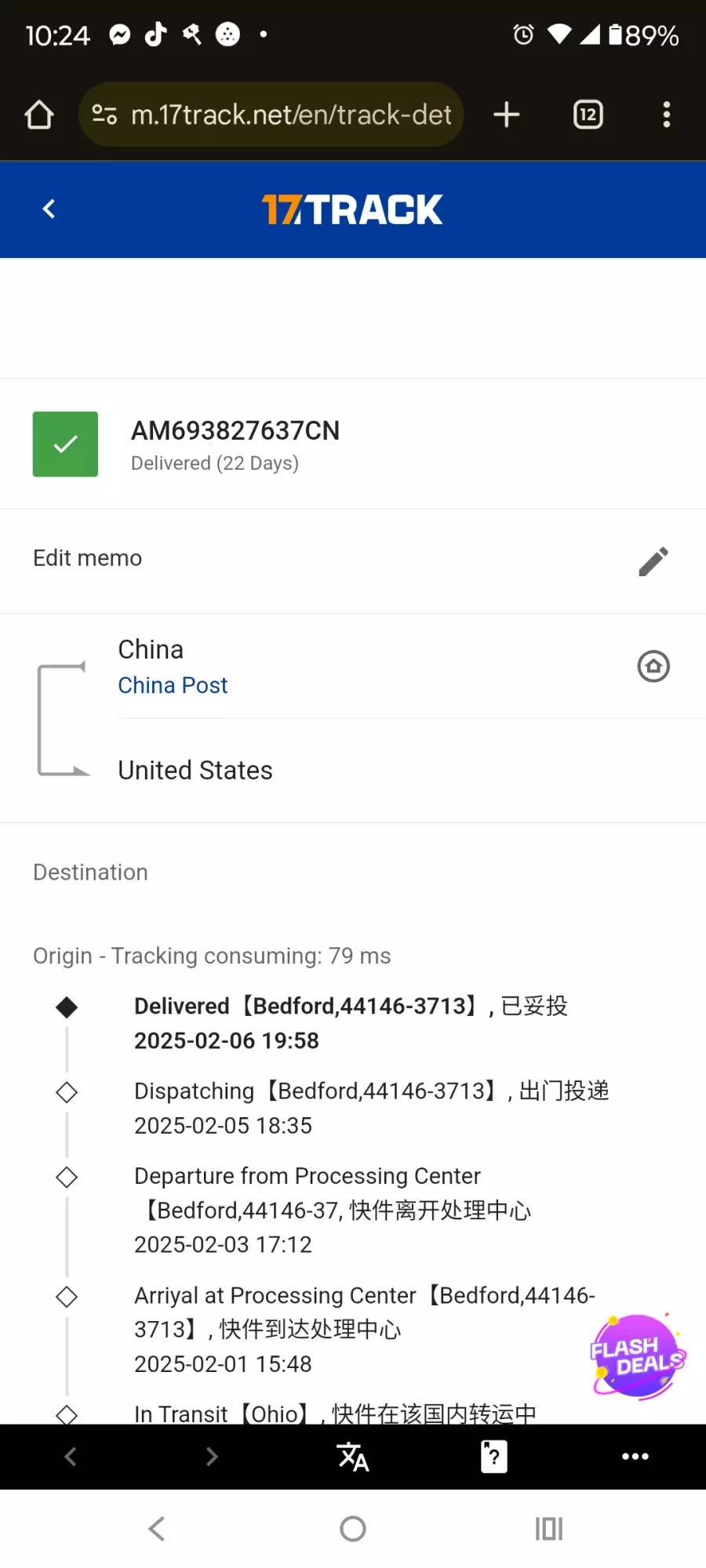Viewport: 706px width, 1568px height.
Task: Open the browser overflow menu
Action: 667,115
